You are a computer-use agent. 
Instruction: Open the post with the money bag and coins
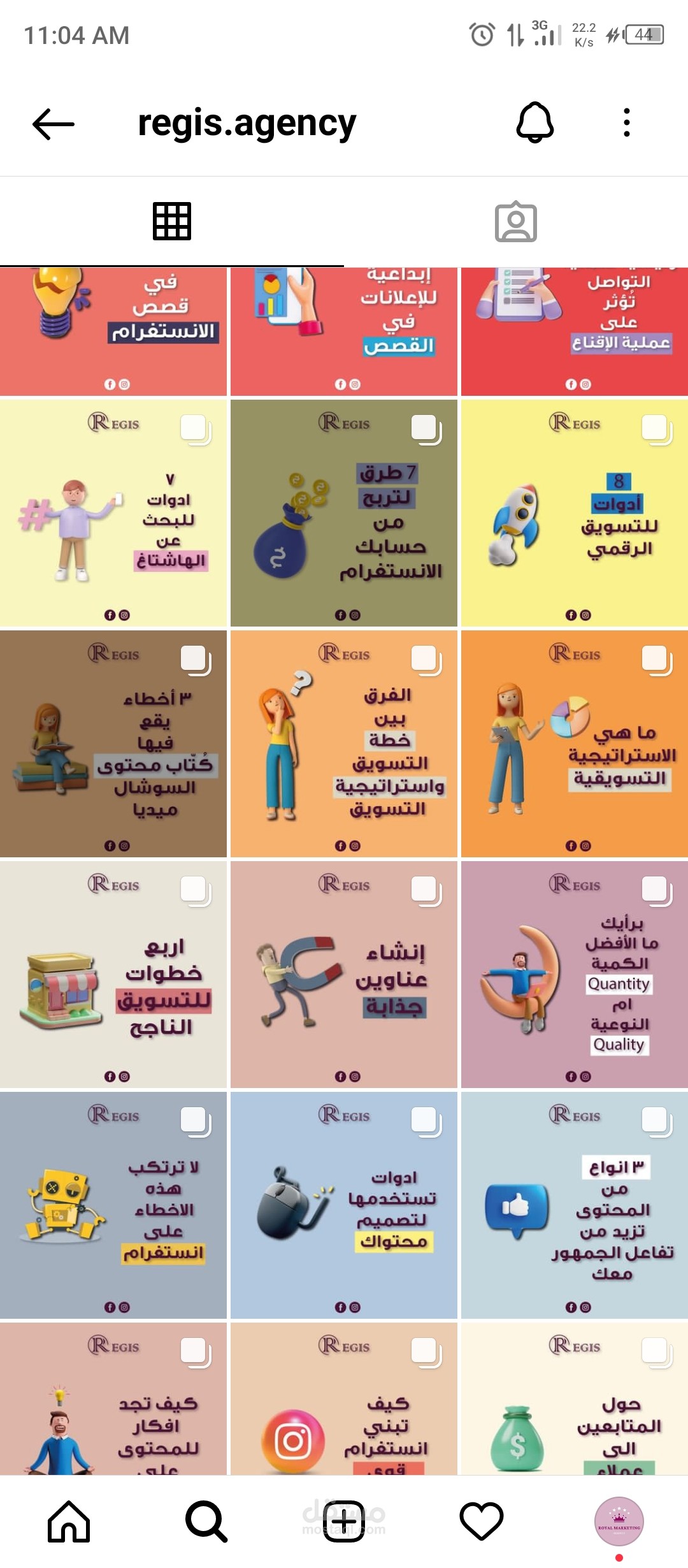pyautogui.click(x=344, y=513)
